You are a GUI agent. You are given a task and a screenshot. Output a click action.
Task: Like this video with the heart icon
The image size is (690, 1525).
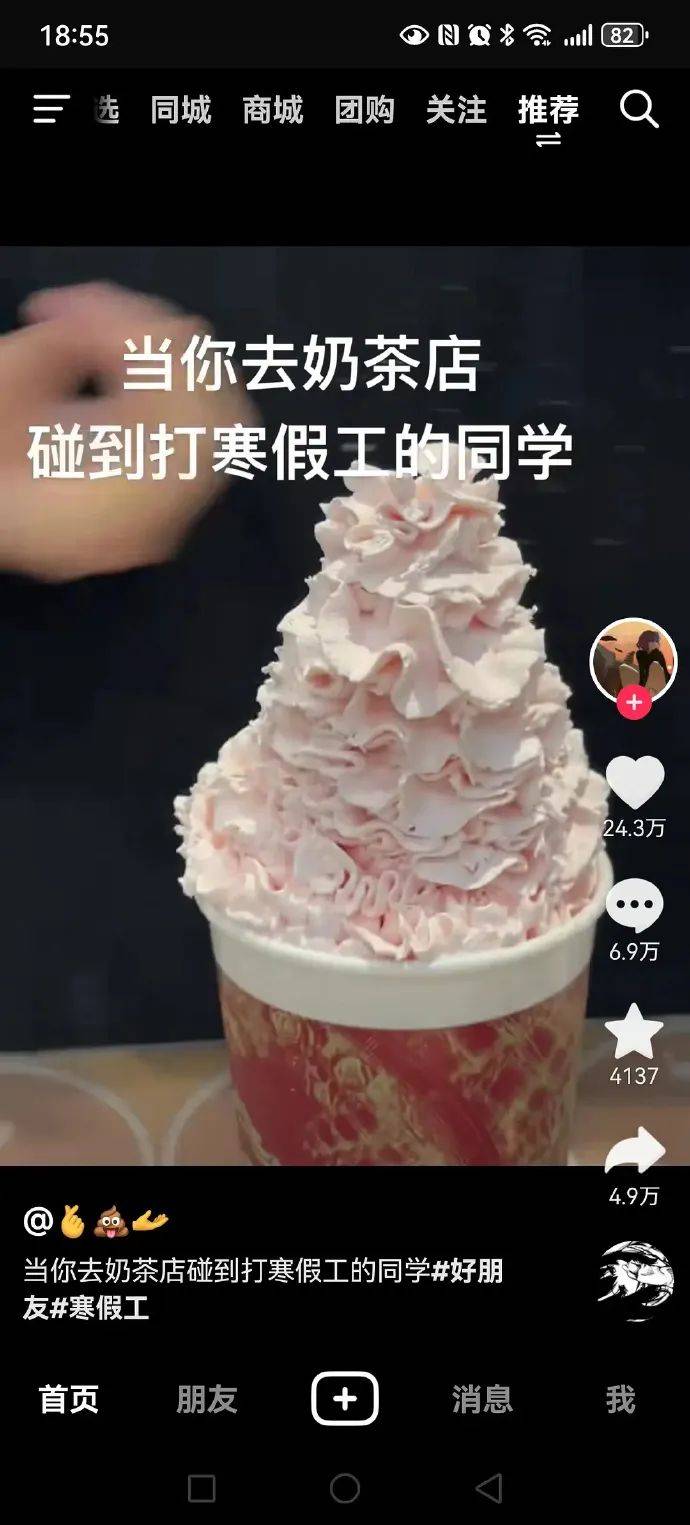click(635, 783)
